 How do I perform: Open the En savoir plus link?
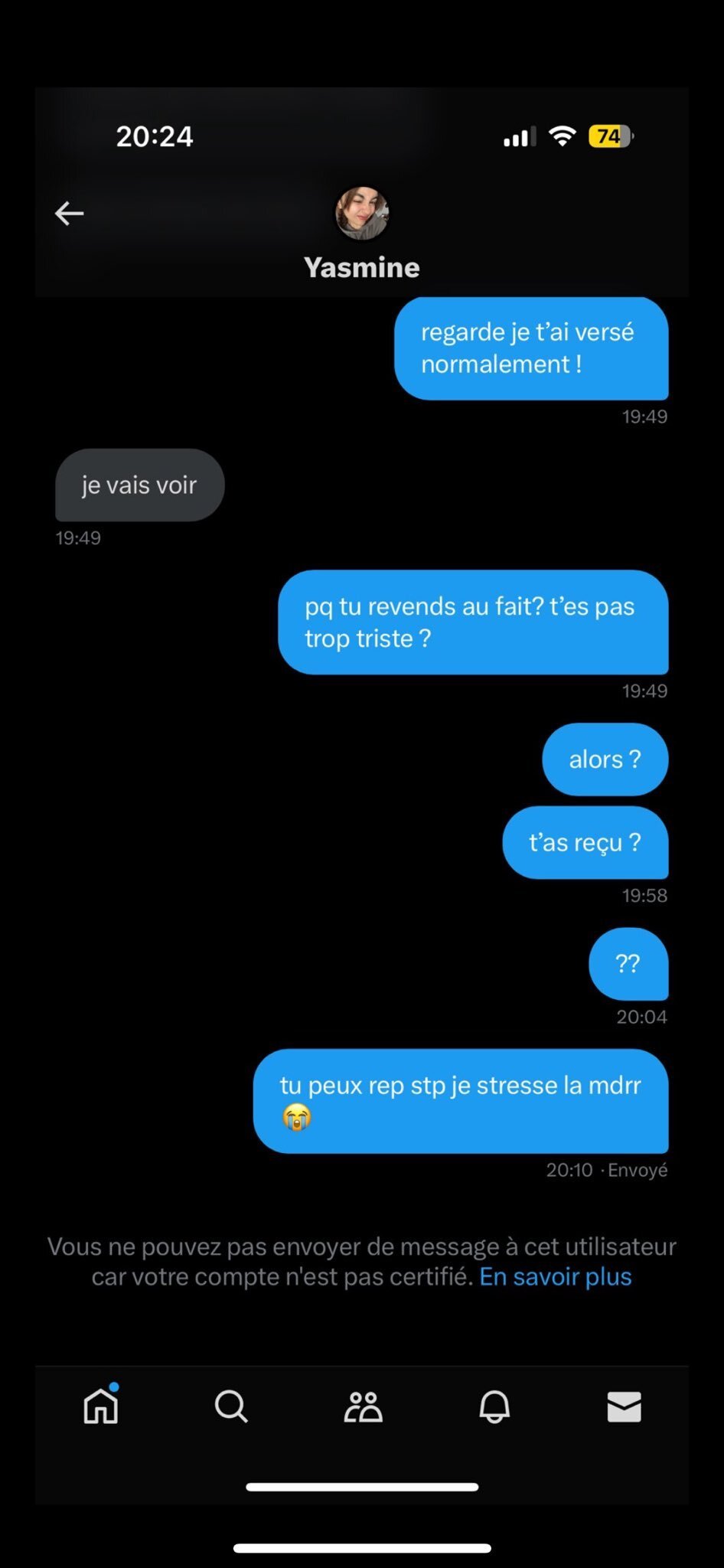(x=556, y=1276)
